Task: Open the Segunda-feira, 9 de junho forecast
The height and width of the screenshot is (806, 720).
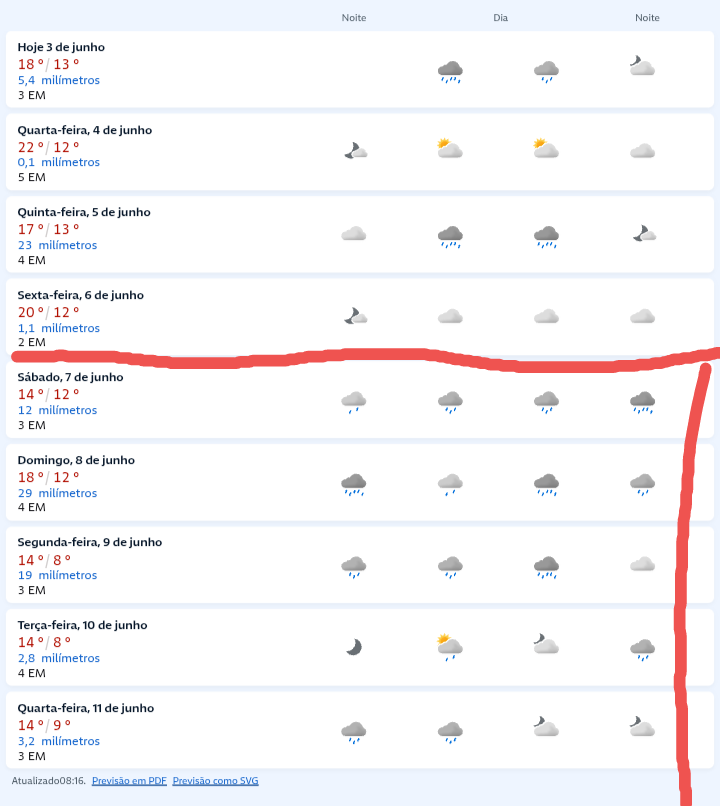Action: coord(89,542)
